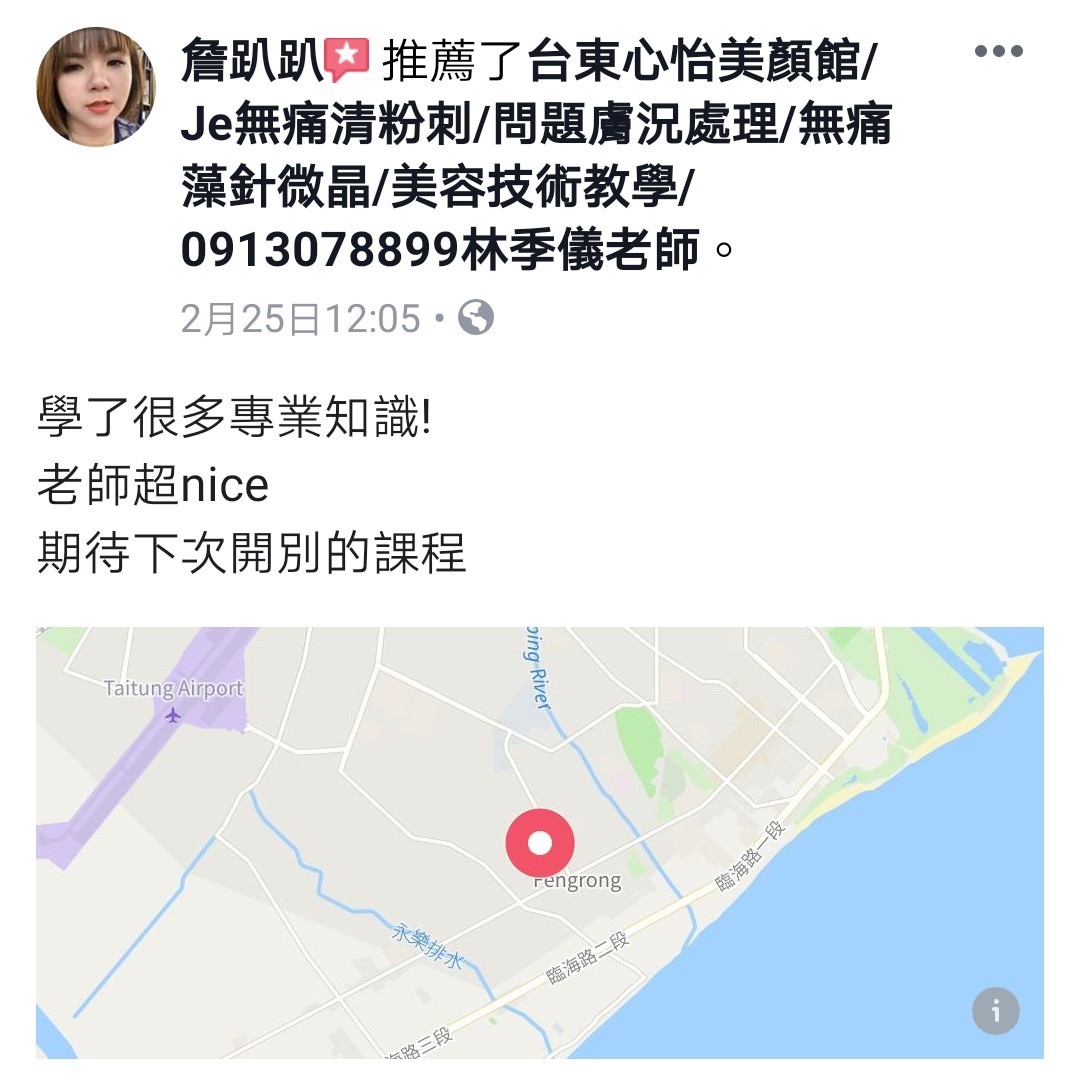
Task: Open the map showing the Fengrong location
Action: point(539,842)
